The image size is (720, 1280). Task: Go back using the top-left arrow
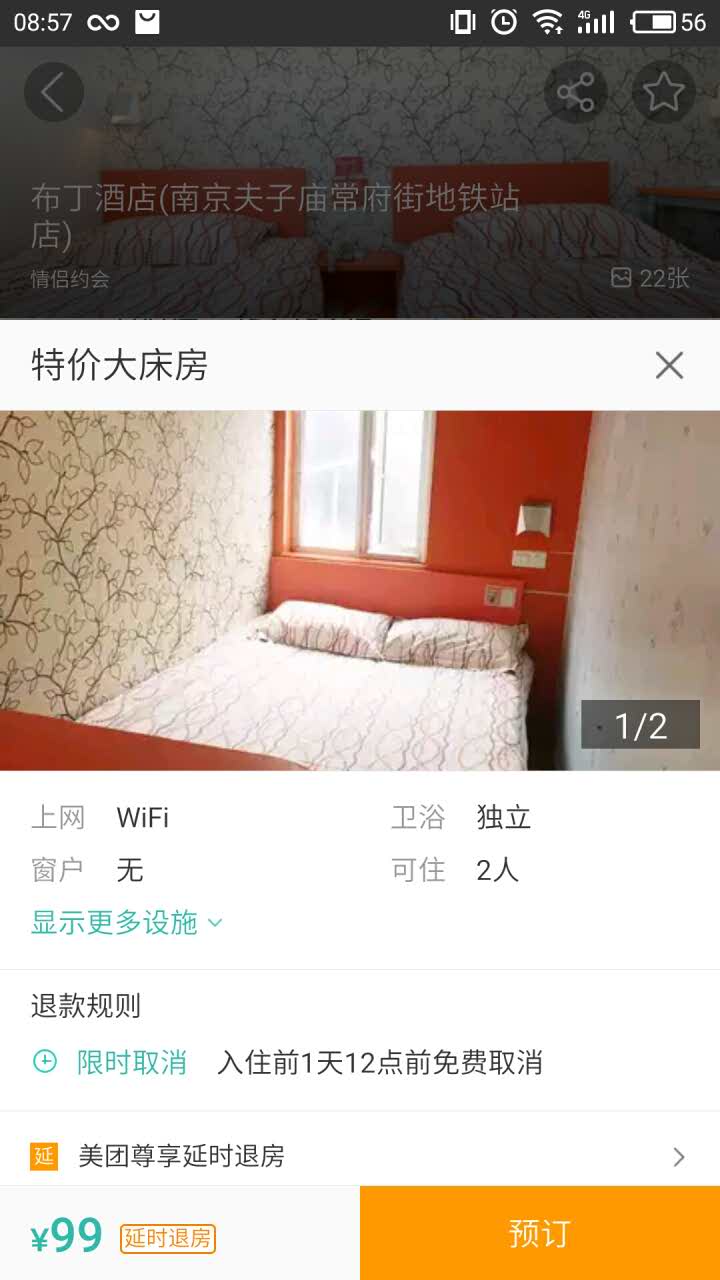click(53, 93)
